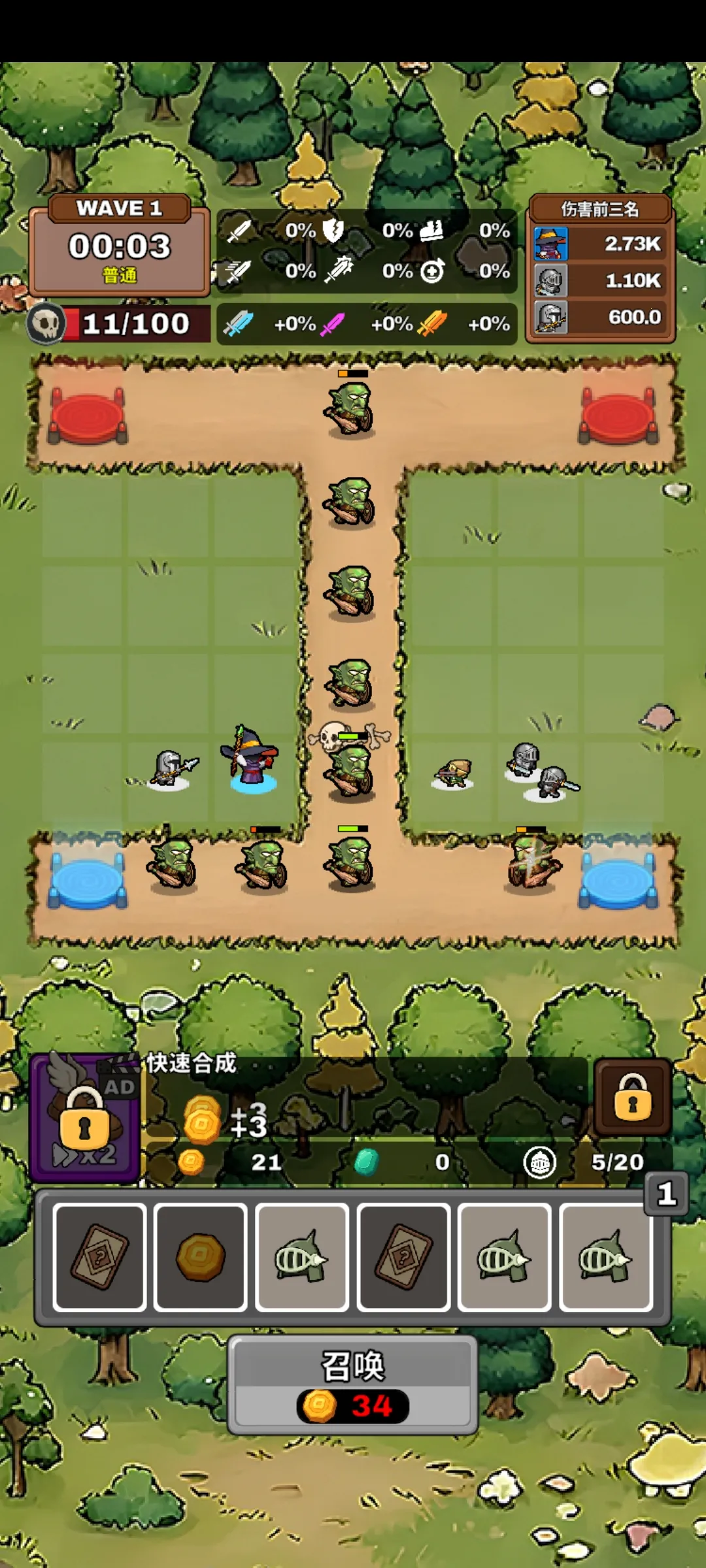Select the wizard unit on the blue circle
The height and width of the screenshot is (1568, 706).
[252, 758]
